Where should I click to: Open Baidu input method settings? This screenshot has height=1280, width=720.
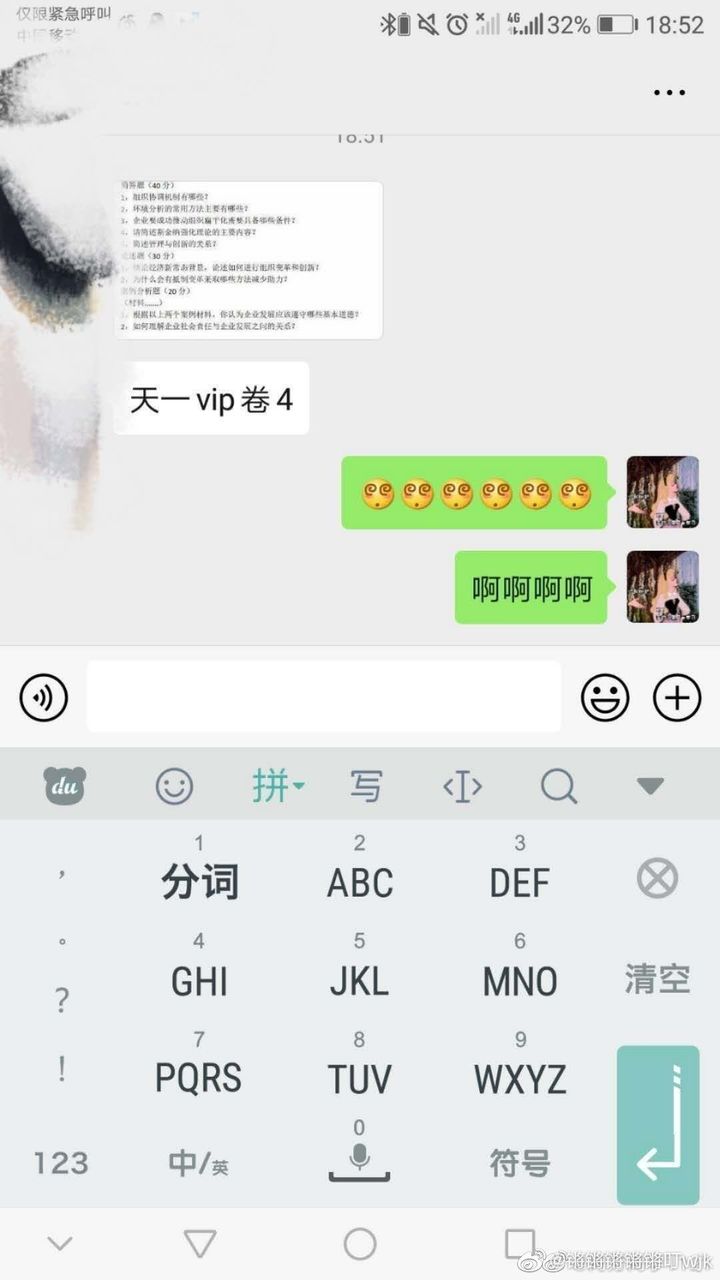(x=65, y=787)
